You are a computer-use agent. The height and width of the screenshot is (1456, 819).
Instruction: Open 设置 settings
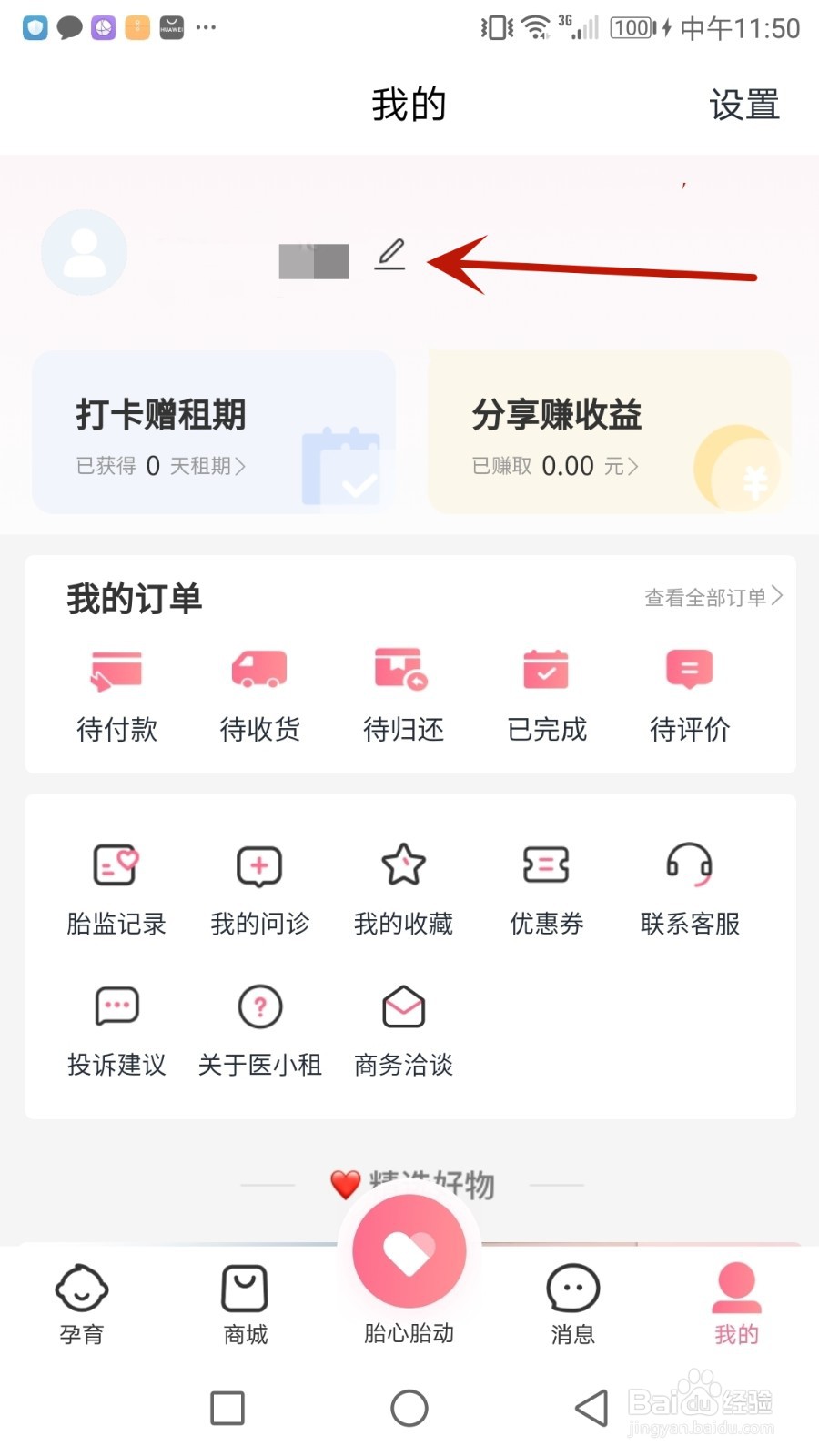coord(743,105)
